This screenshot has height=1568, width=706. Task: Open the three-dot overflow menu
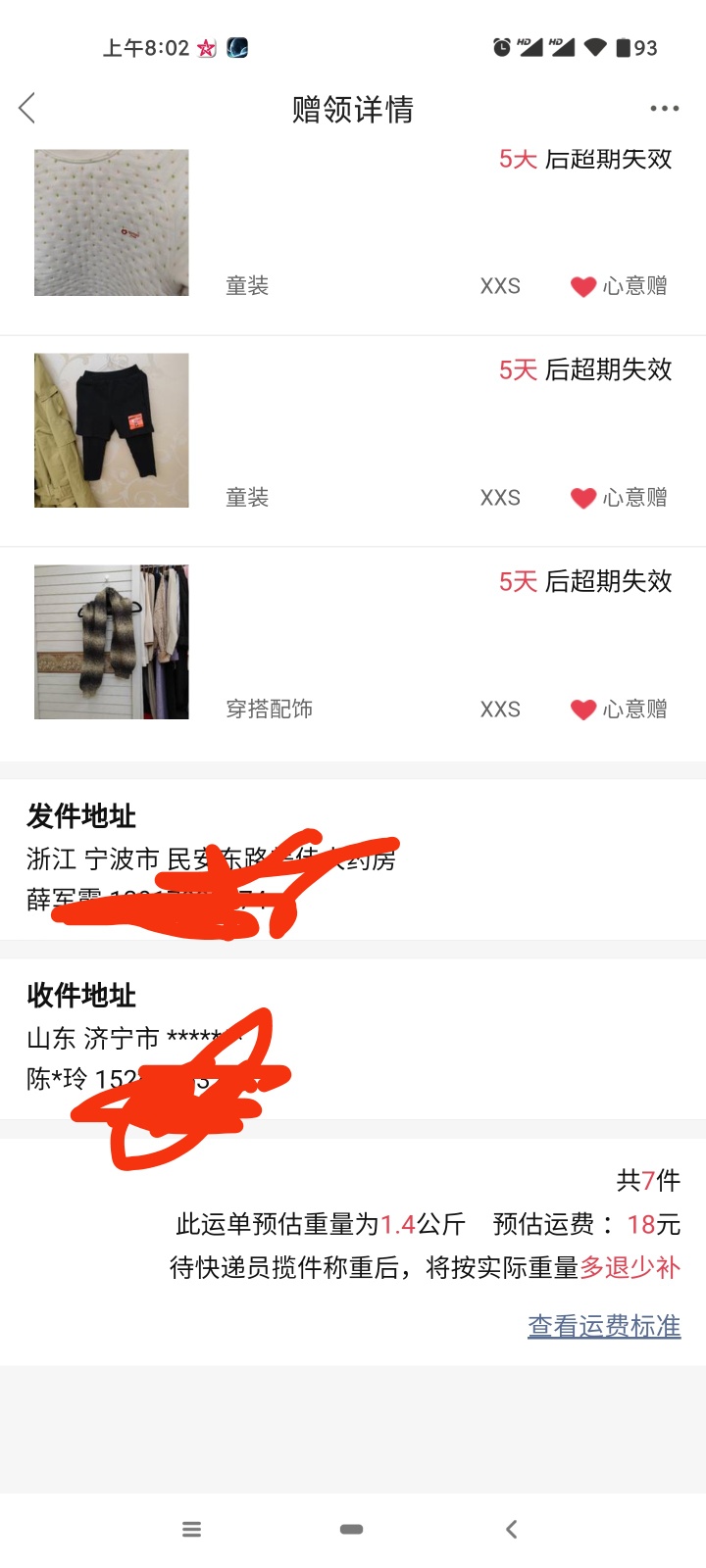(664, 109)
